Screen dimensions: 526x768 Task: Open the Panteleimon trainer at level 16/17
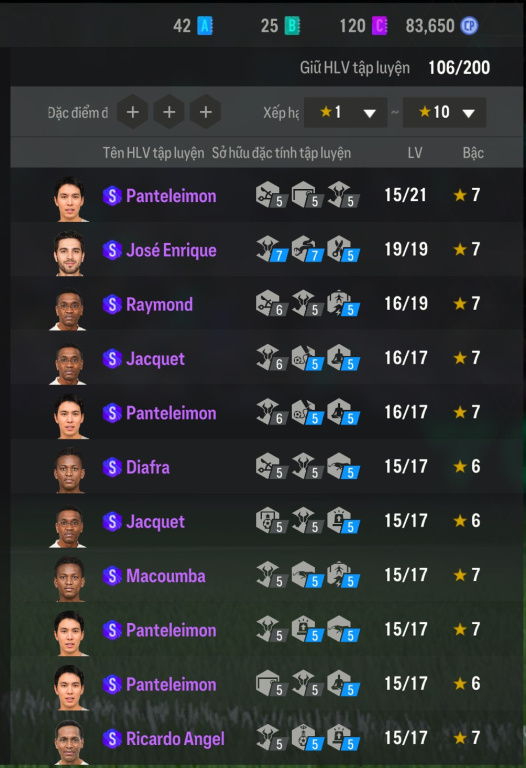click(x=266, y=412)
